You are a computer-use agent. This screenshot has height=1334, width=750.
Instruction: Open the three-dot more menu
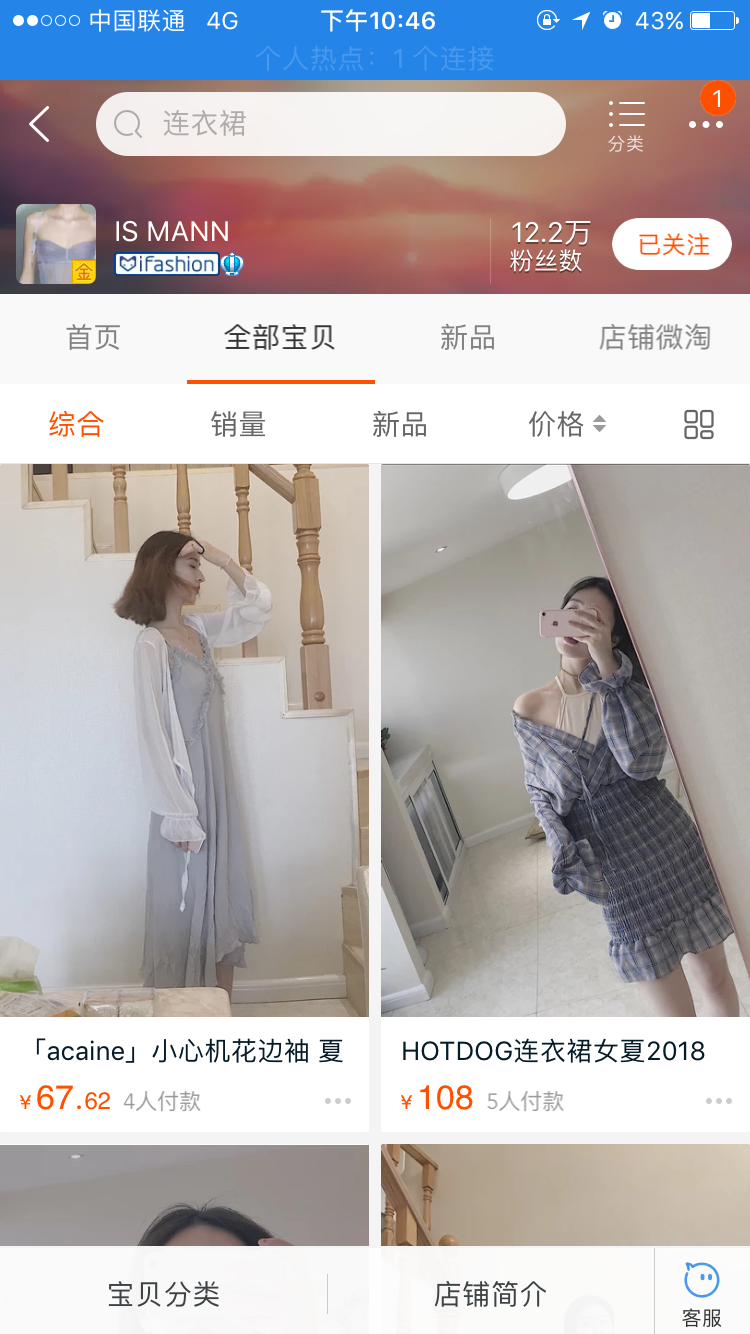click(705, 125)
